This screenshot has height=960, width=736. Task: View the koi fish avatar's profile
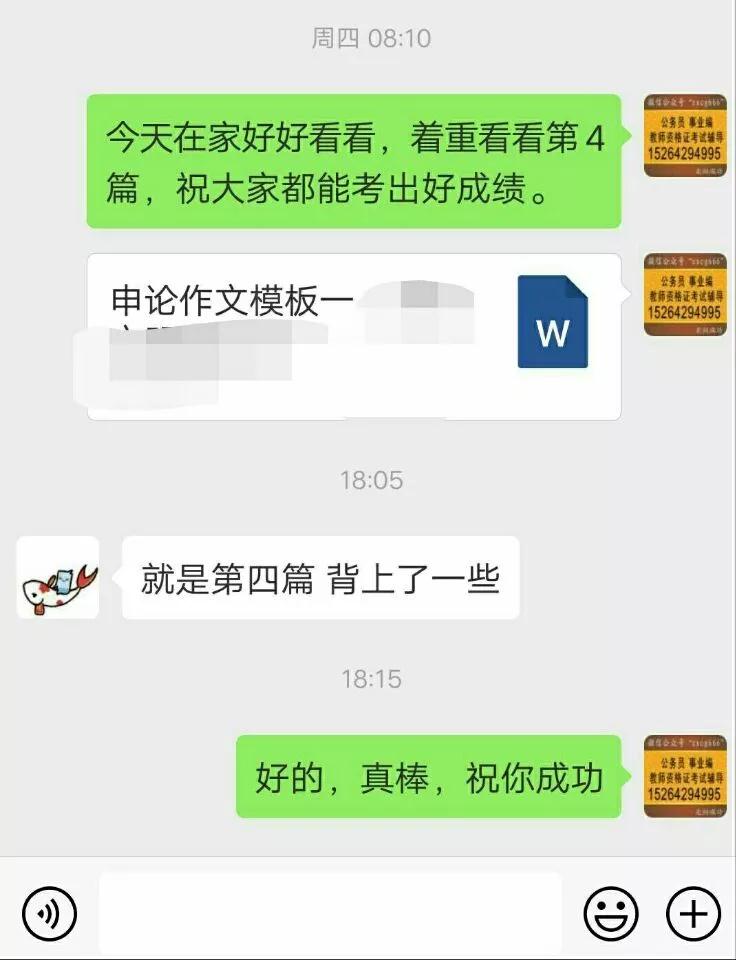tap(58, 577)
